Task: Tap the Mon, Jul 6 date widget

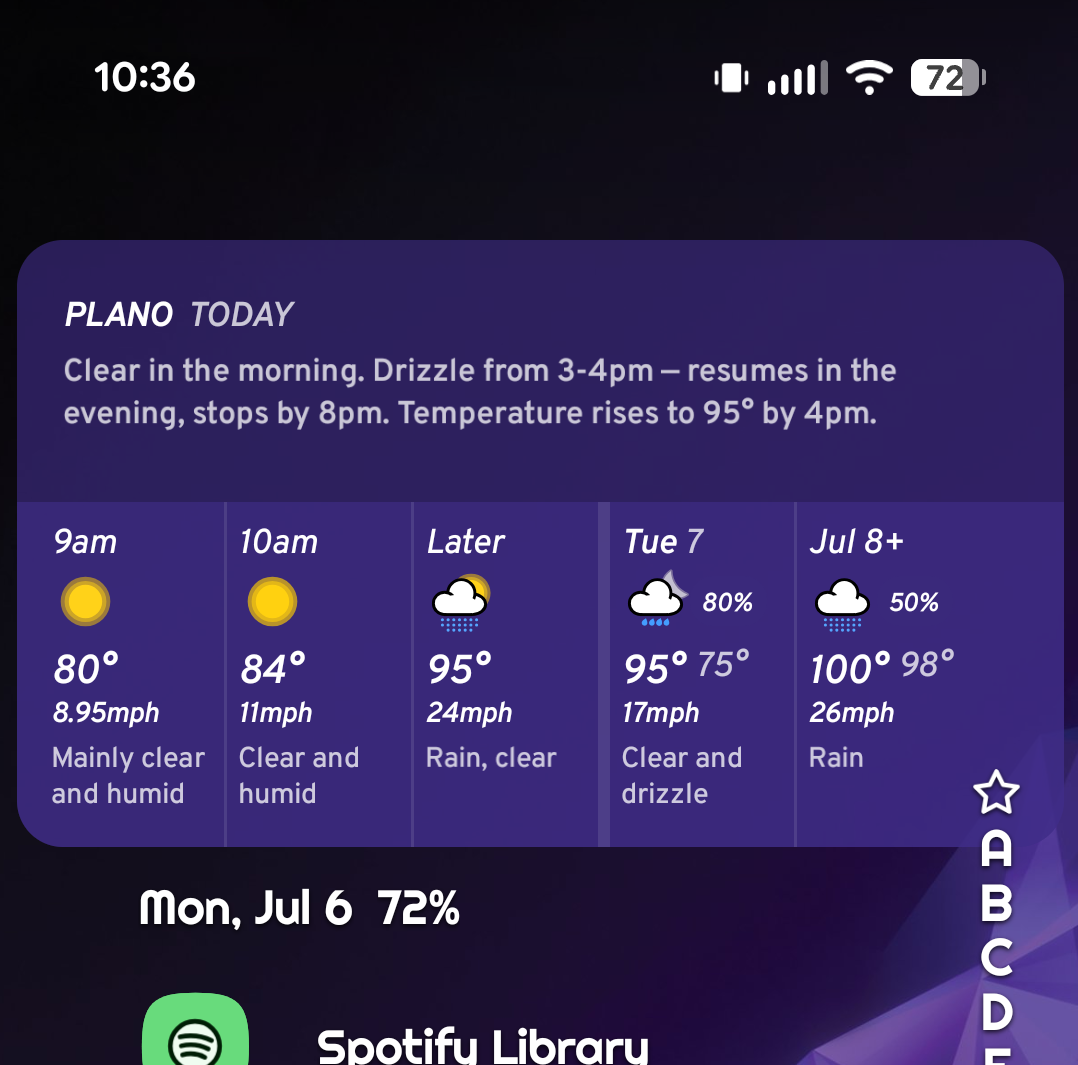Action: [x=299, y=908]
